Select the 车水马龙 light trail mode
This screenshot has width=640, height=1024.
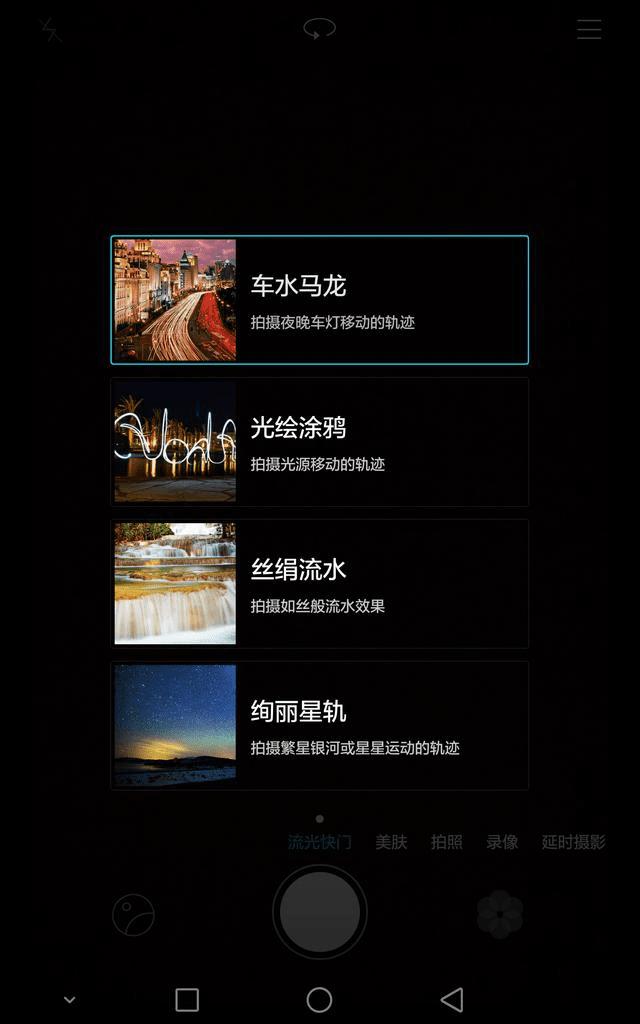319,300
